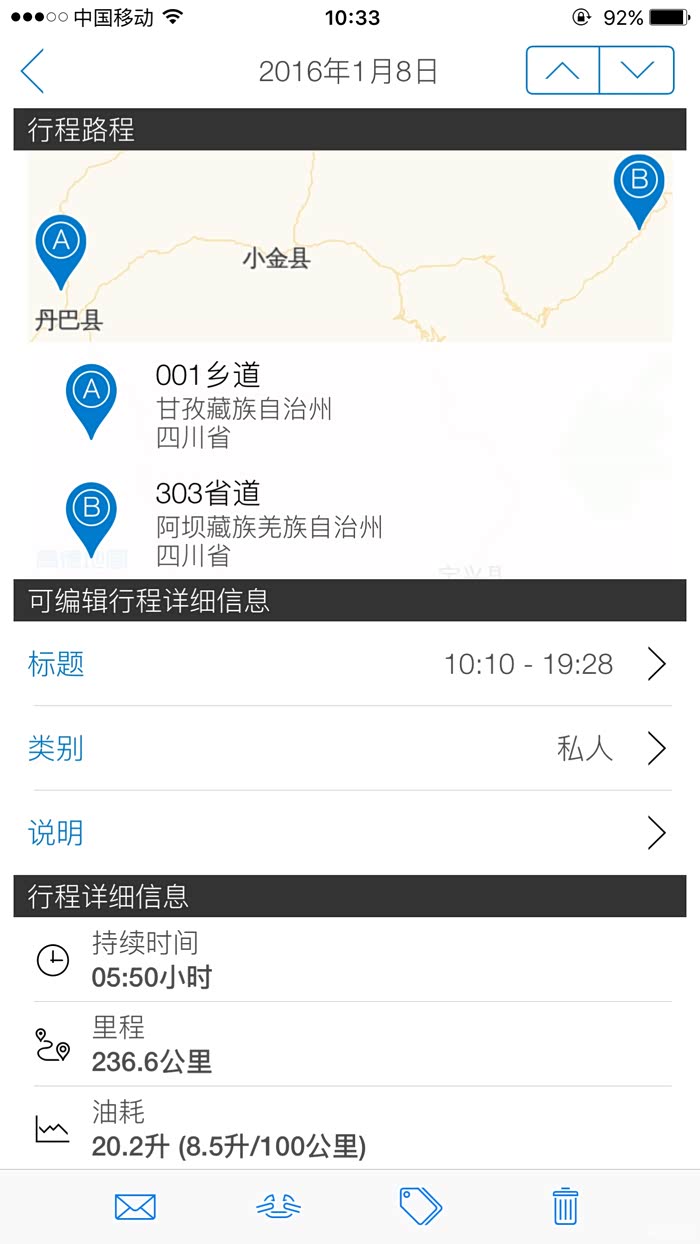This screenshot has width=700, height=1244.
Task: Go to next trip with down arrow
Action: click(637, 71)
